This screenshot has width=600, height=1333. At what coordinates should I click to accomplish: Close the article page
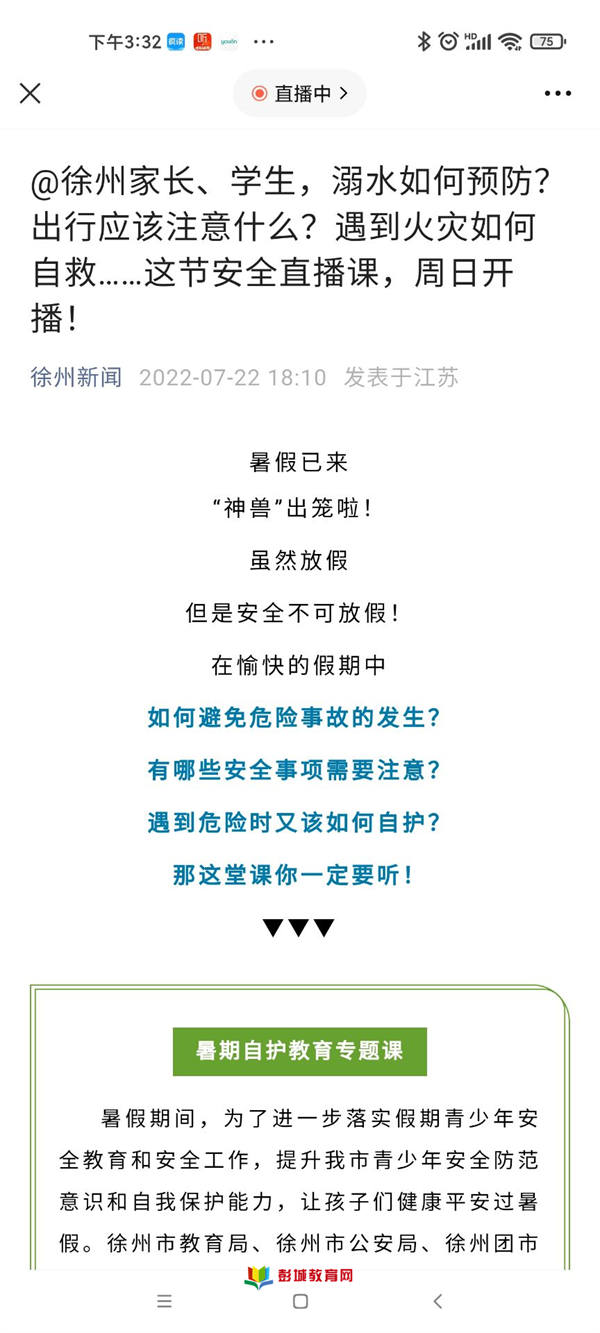click(30, 93)
